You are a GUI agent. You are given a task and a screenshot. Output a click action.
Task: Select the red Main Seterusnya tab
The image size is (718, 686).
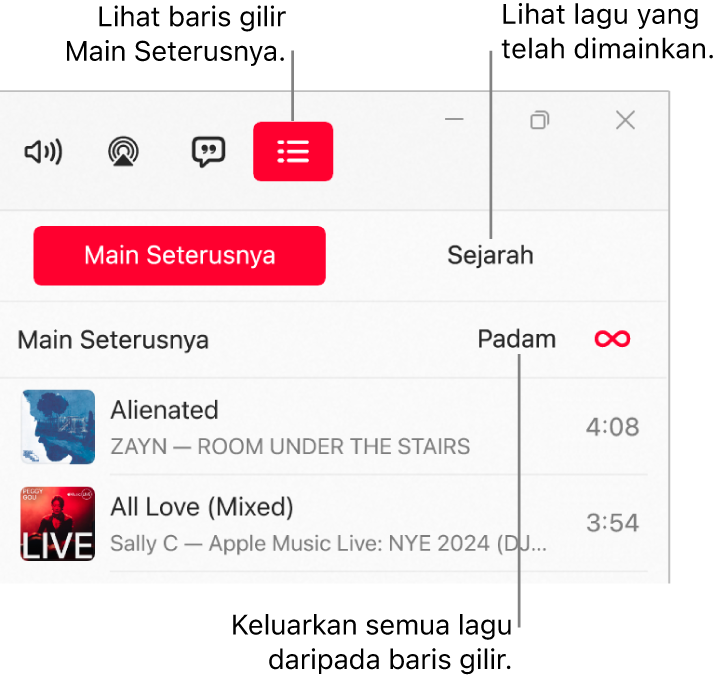pyautogui.click(x=179, y=255)
